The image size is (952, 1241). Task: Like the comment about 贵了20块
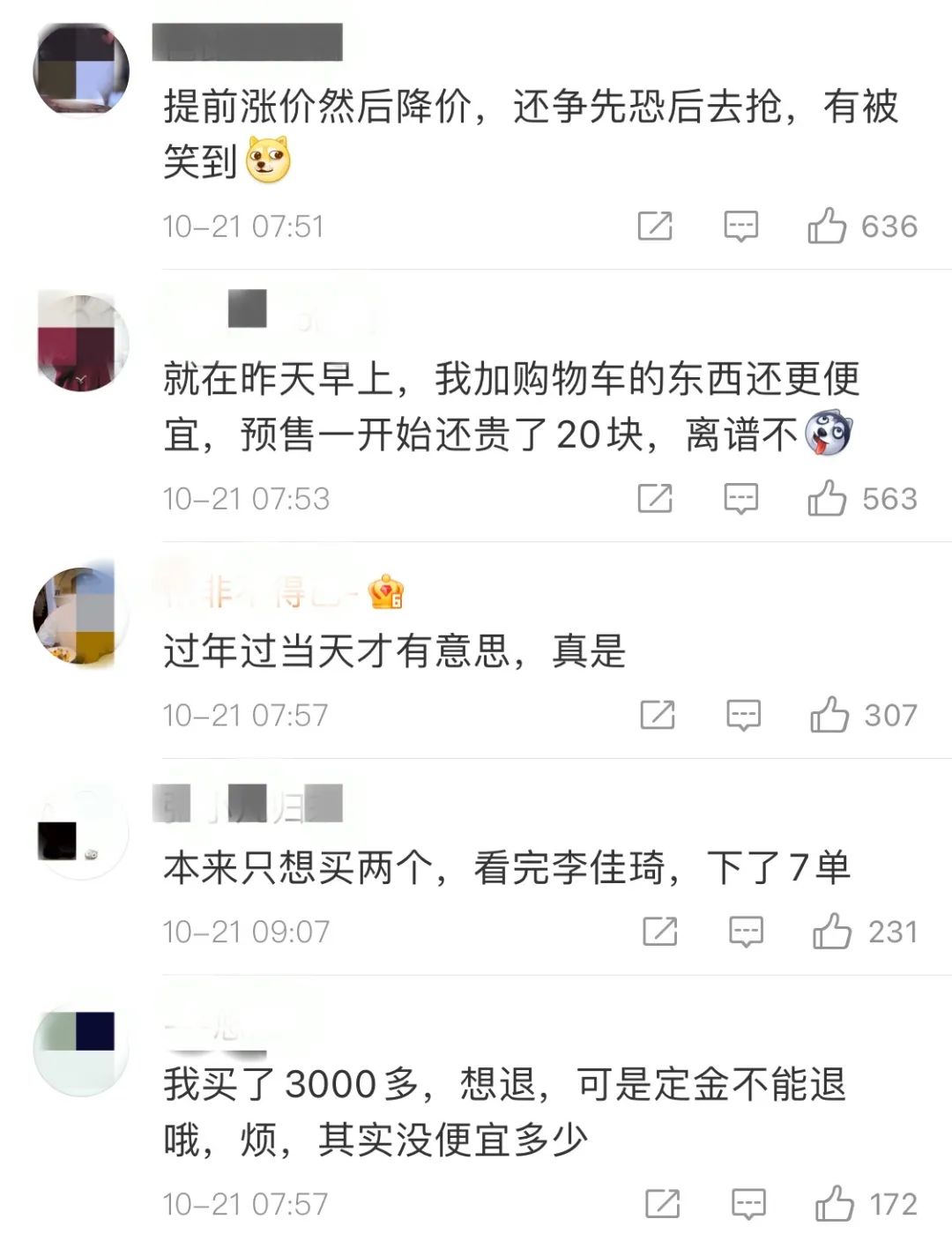point(827,498)
